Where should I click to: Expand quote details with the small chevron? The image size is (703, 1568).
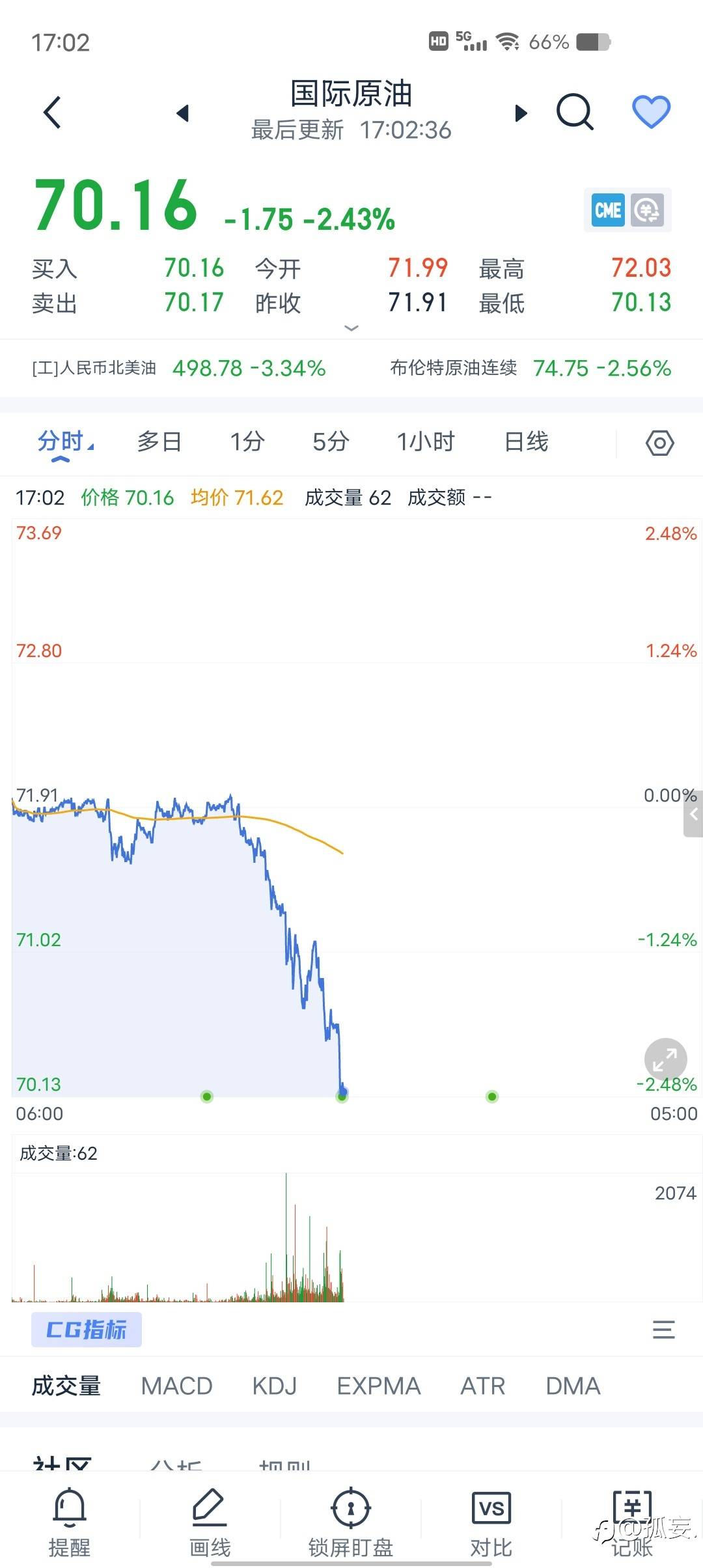tap(351, 328)
